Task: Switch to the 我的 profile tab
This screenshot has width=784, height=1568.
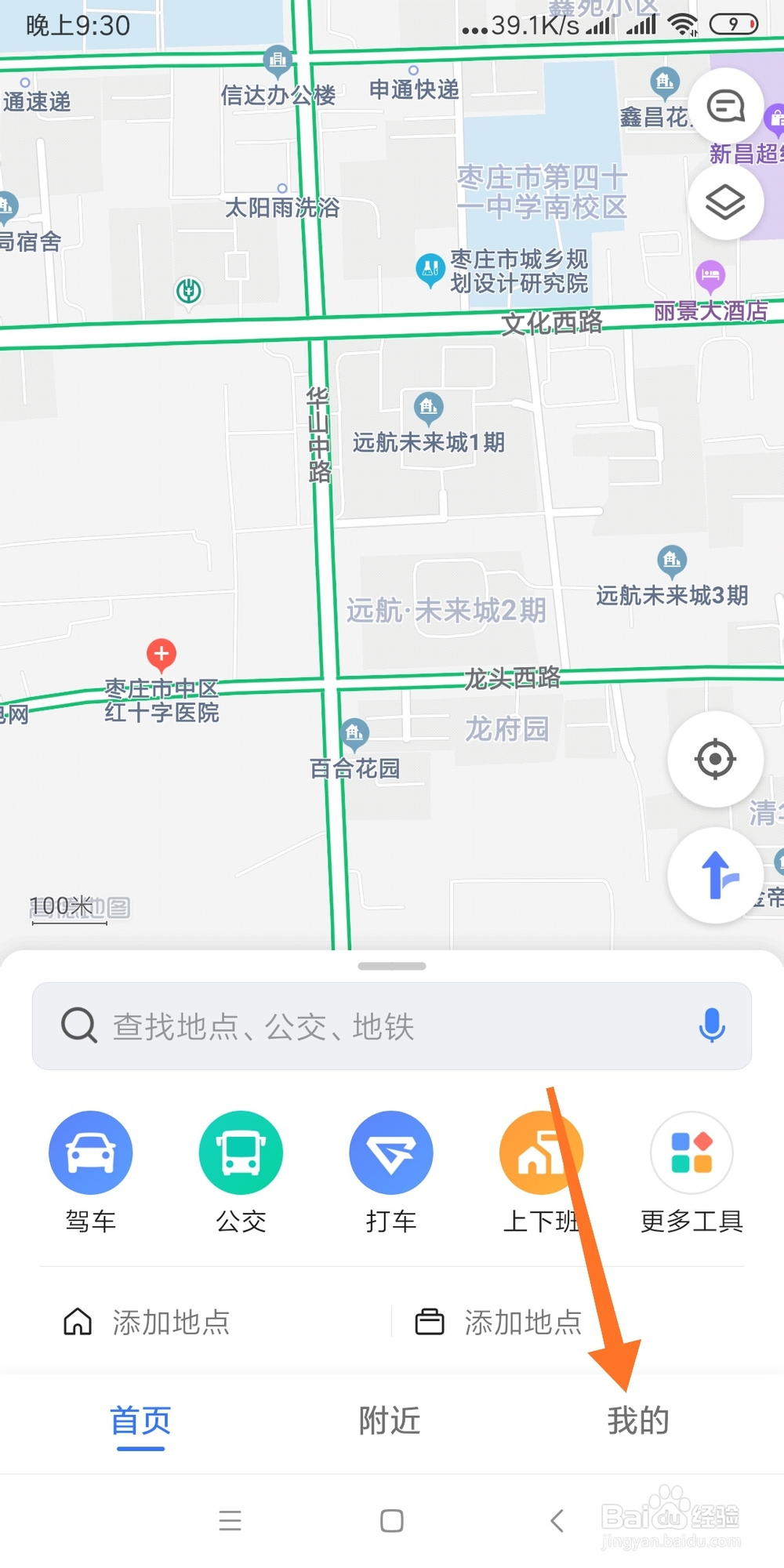Action: tap(638, 1421)
